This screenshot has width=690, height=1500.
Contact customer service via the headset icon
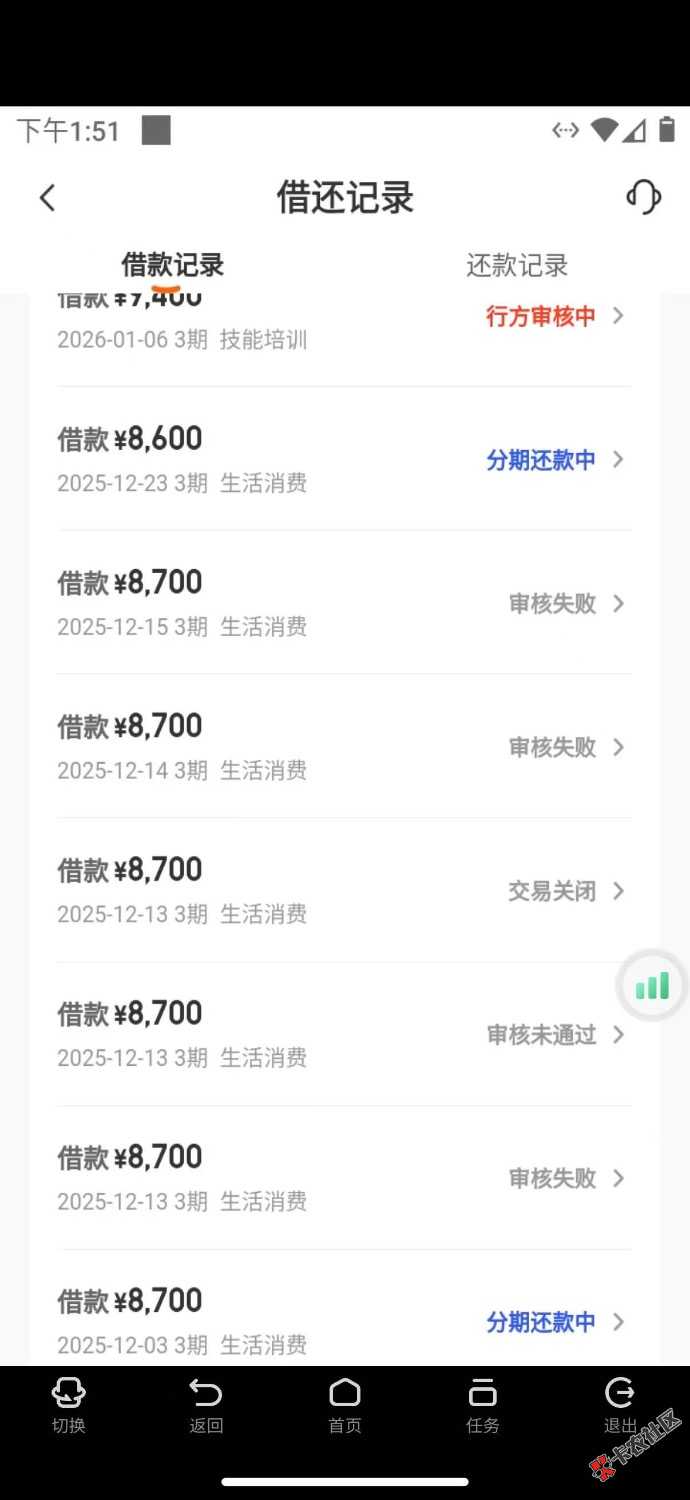click(x=643, y=197)
